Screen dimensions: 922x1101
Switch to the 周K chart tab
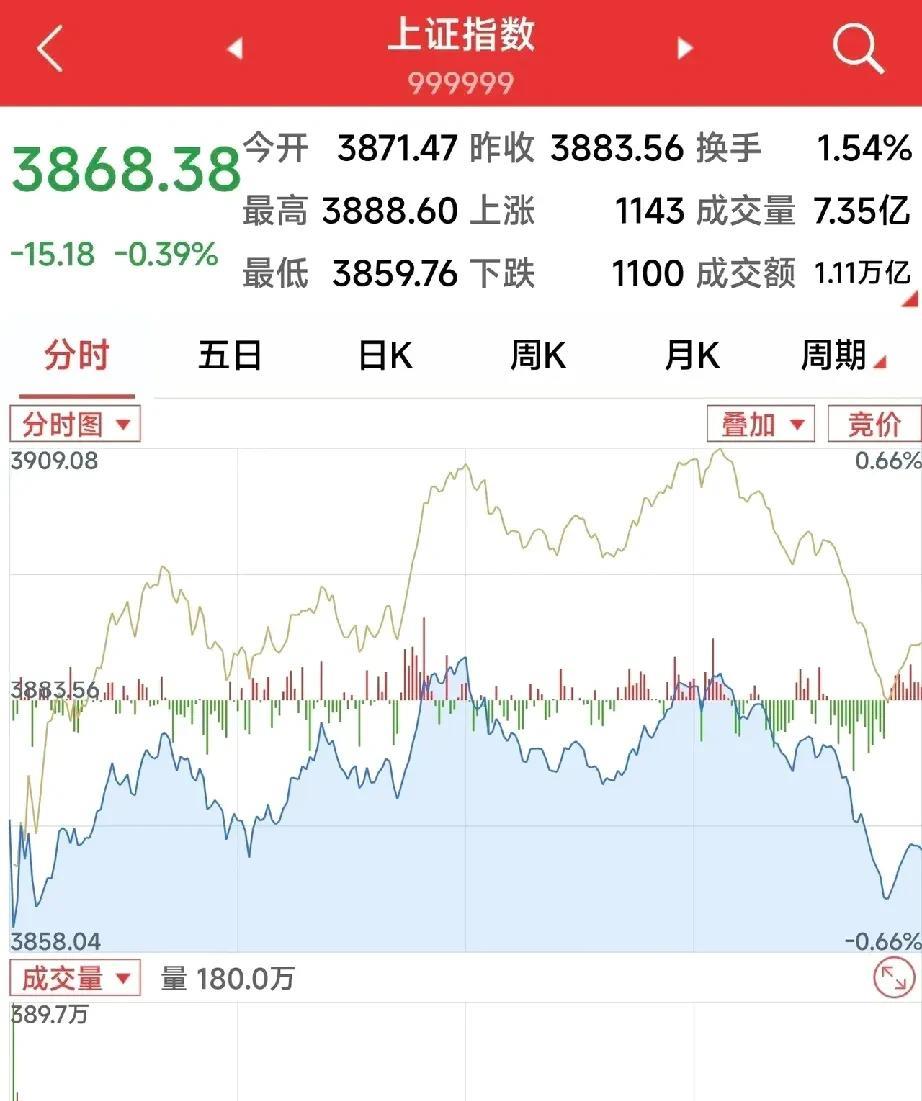(x=538, y=355)
